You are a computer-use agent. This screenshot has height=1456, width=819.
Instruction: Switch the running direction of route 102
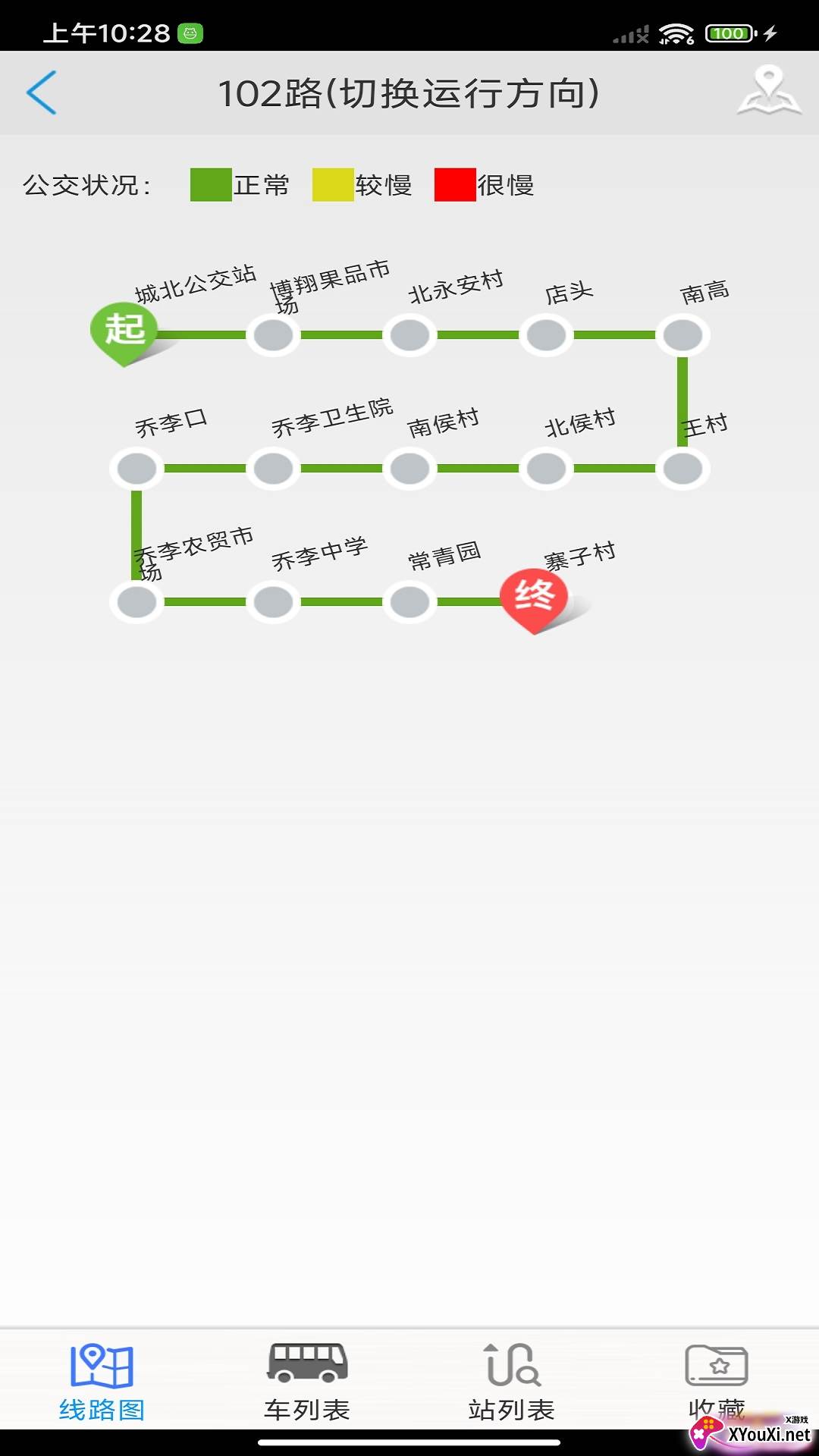(409, 94)
